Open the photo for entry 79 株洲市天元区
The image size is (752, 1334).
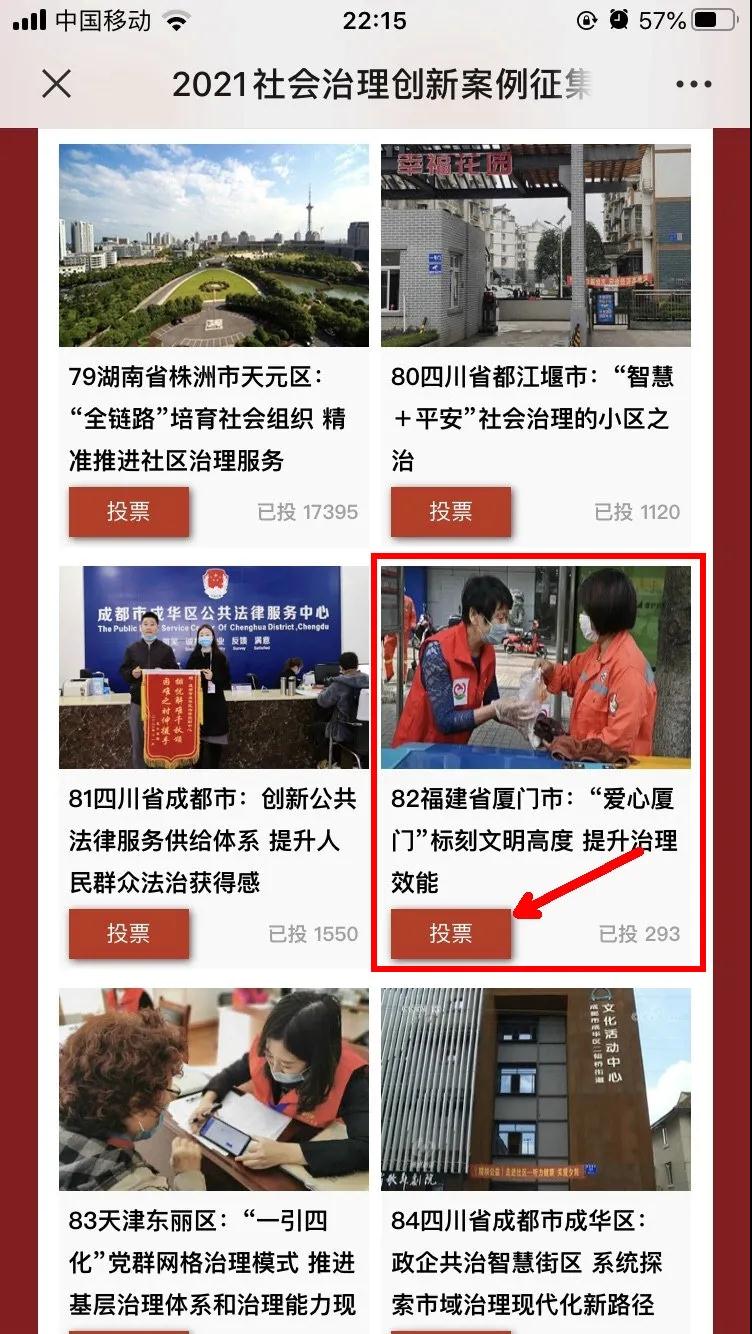(214, 245)
